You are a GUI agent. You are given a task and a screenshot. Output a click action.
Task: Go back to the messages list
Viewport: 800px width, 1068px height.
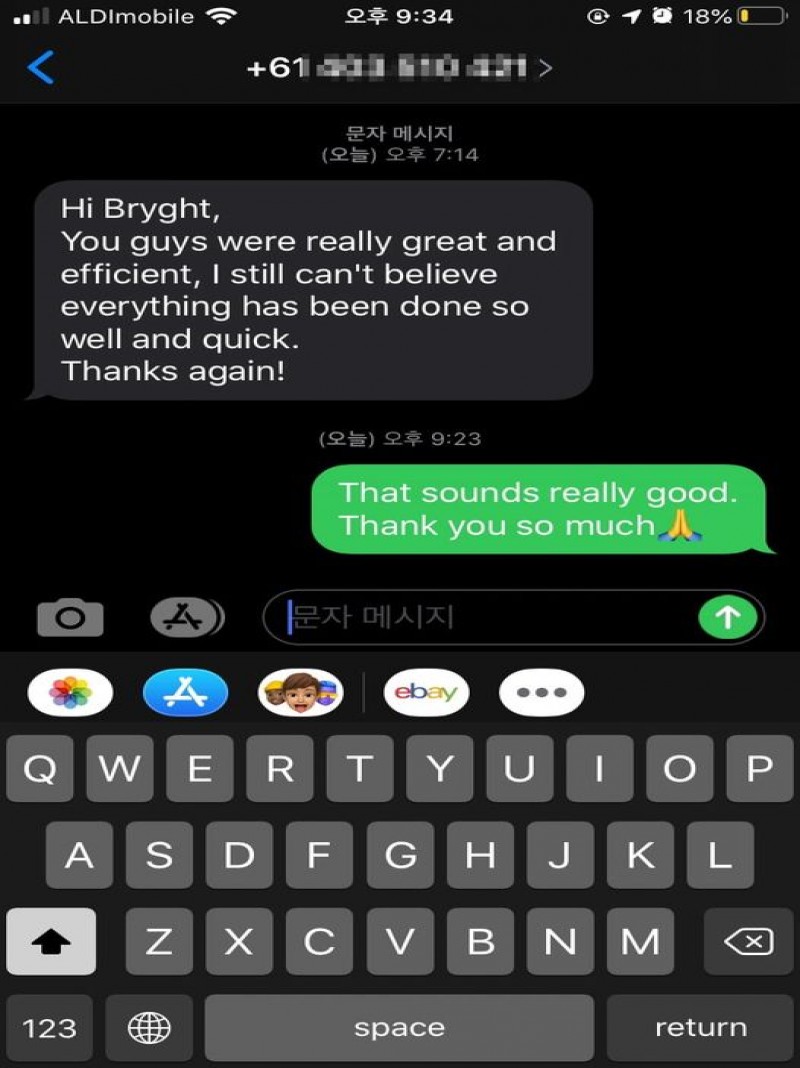(41, 67)
